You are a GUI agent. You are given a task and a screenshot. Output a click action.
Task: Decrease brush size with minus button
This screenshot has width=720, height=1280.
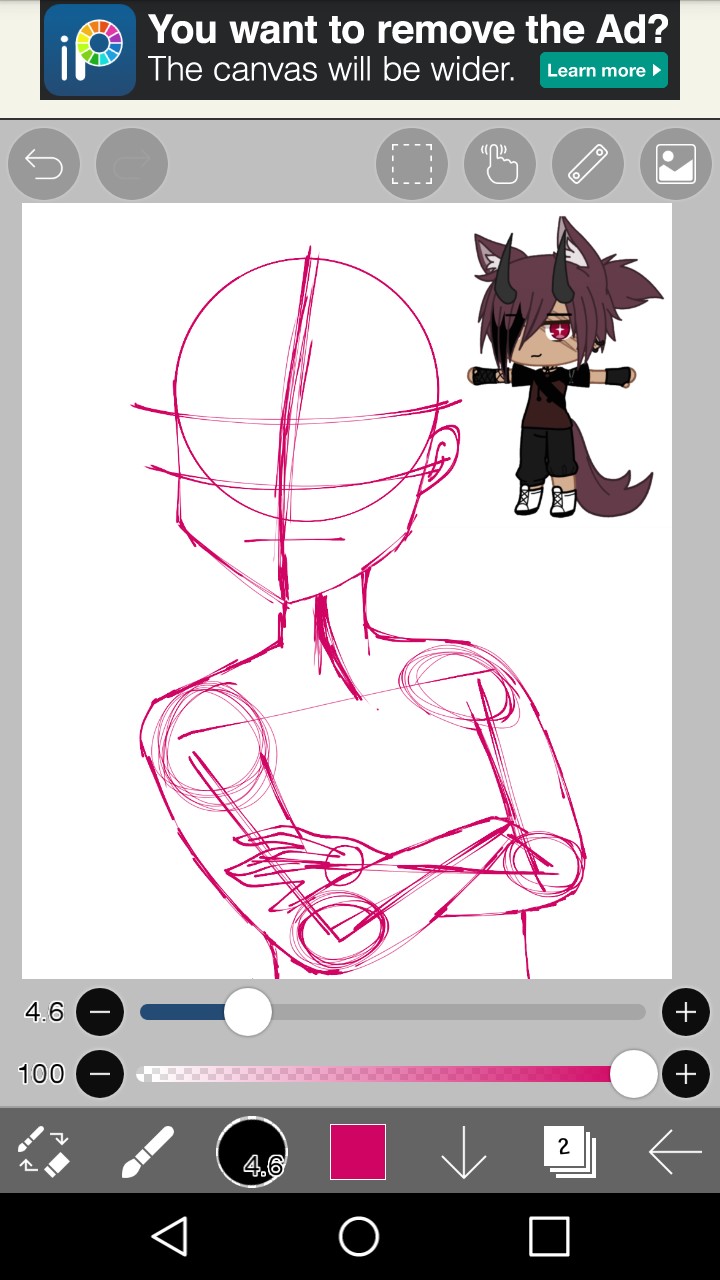[100, 1013]
